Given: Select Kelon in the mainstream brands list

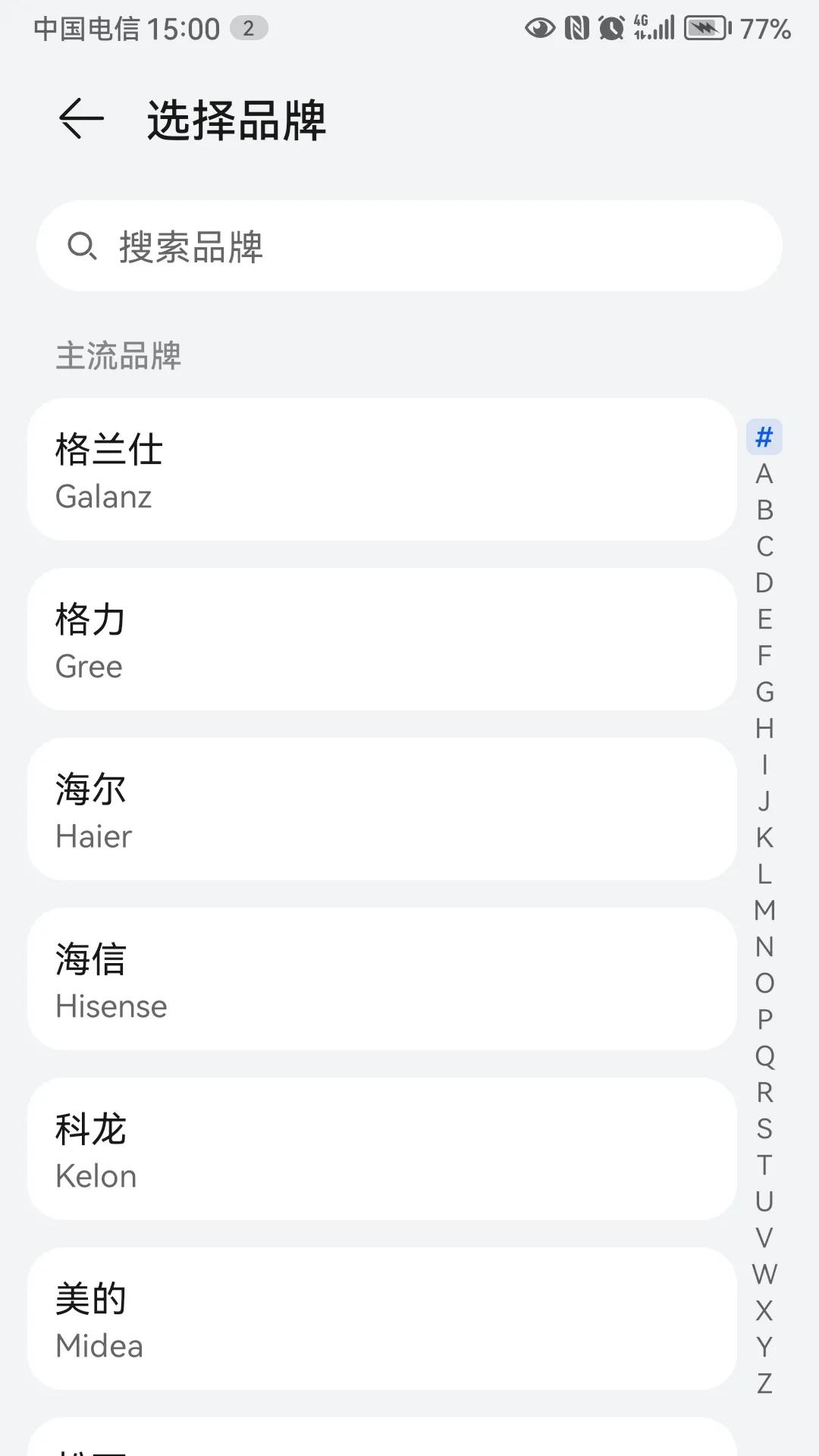Looking at the screenshot, I should (379, 1148).
